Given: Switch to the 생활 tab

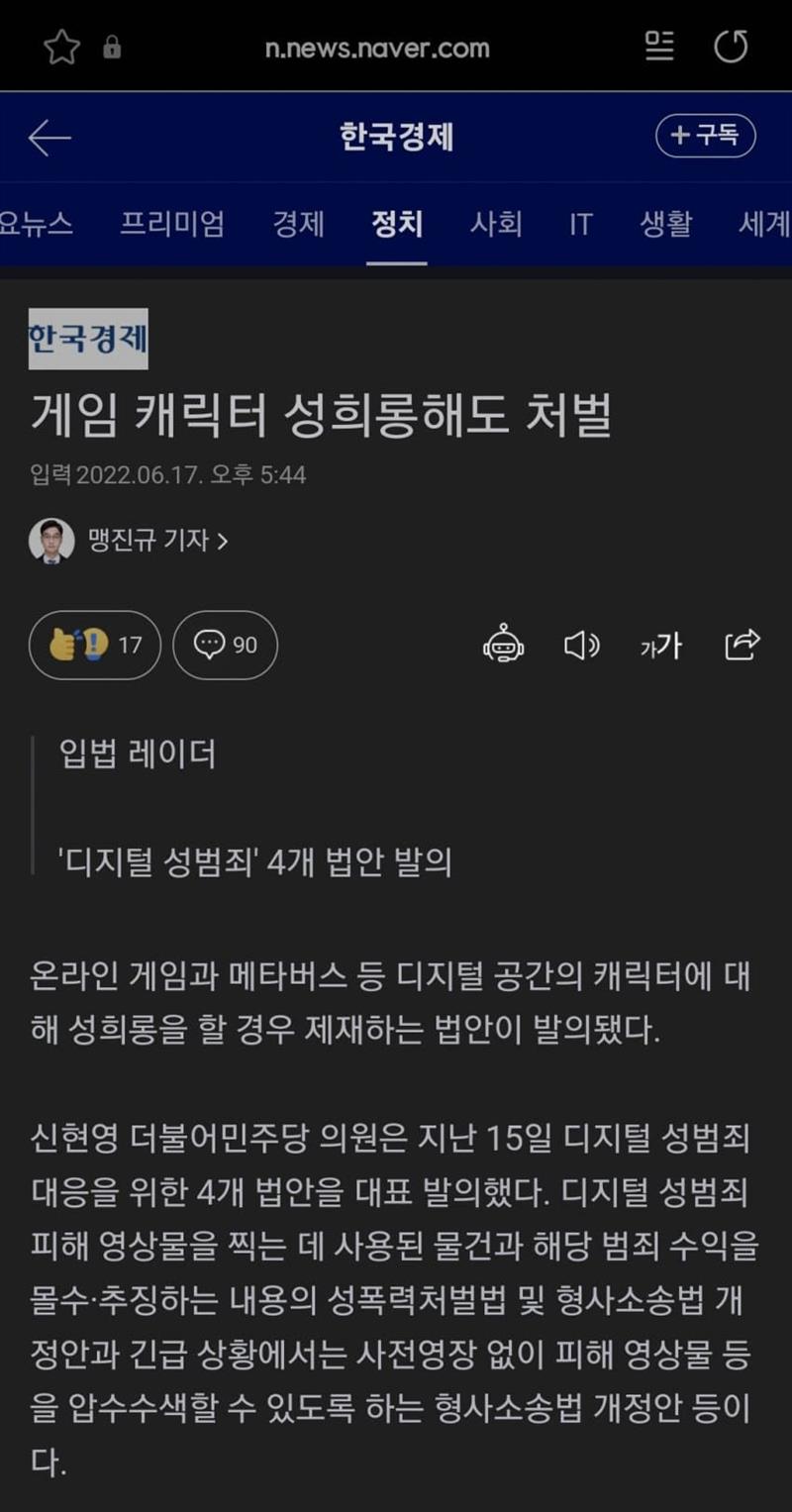Looking at the screenshot, I should [665, 224].
